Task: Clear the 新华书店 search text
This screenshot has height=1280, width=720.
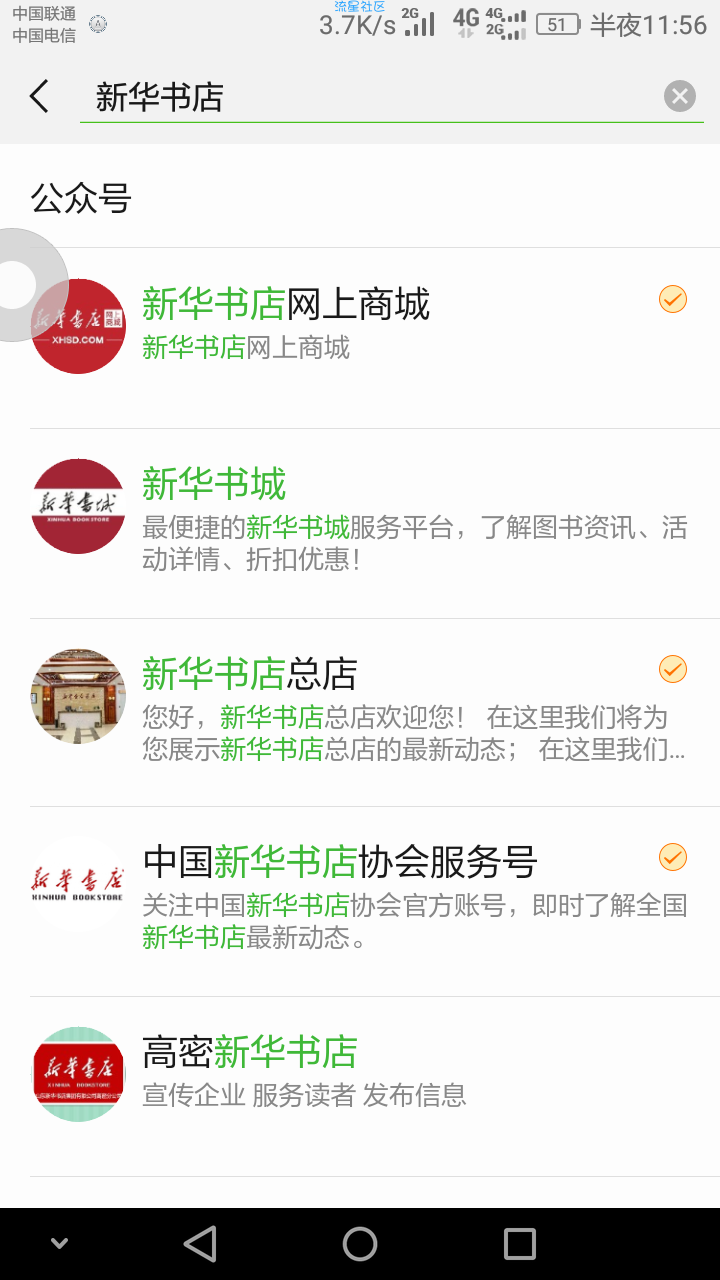Action: pyautogui.click(x=680, y=96)
